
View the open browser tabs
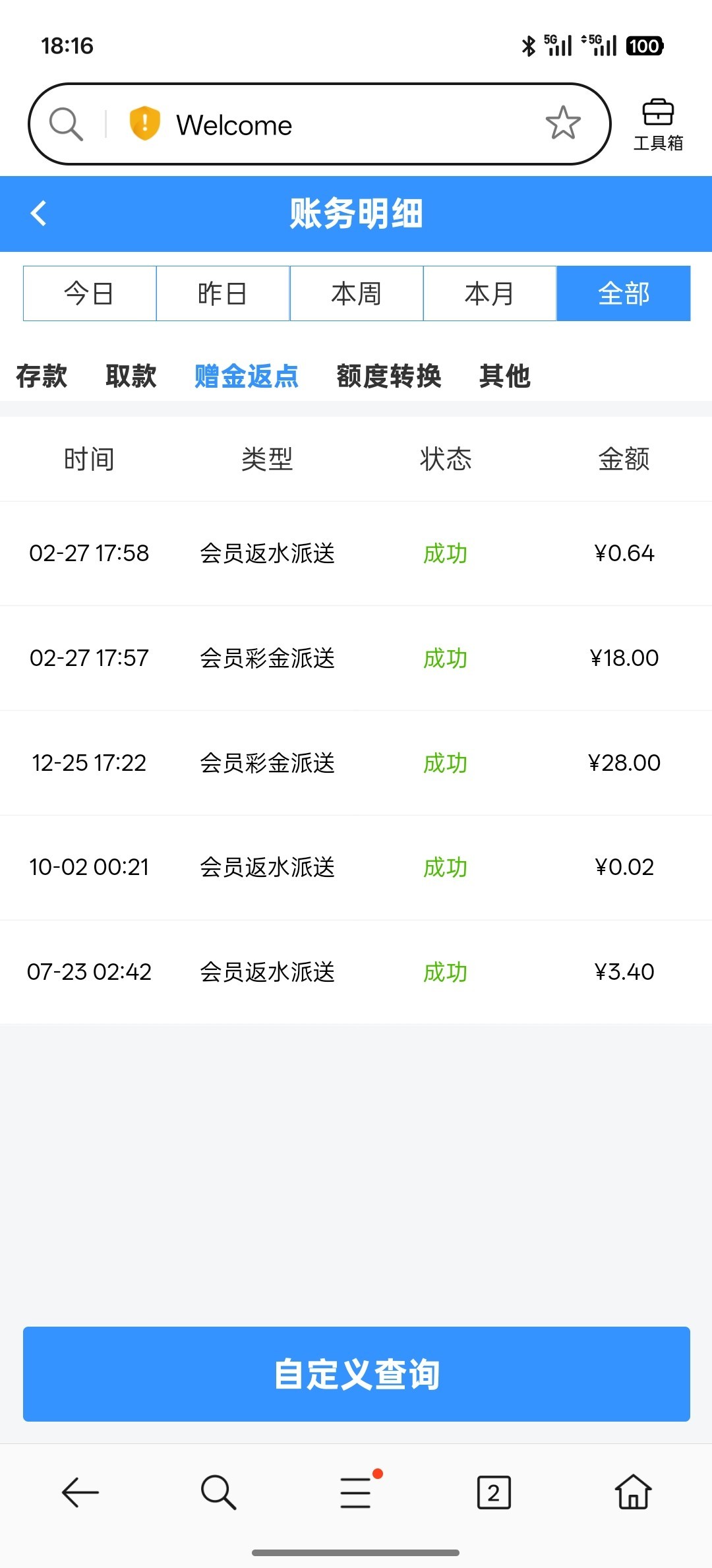pyautogui.click(x=494, y=1492)
